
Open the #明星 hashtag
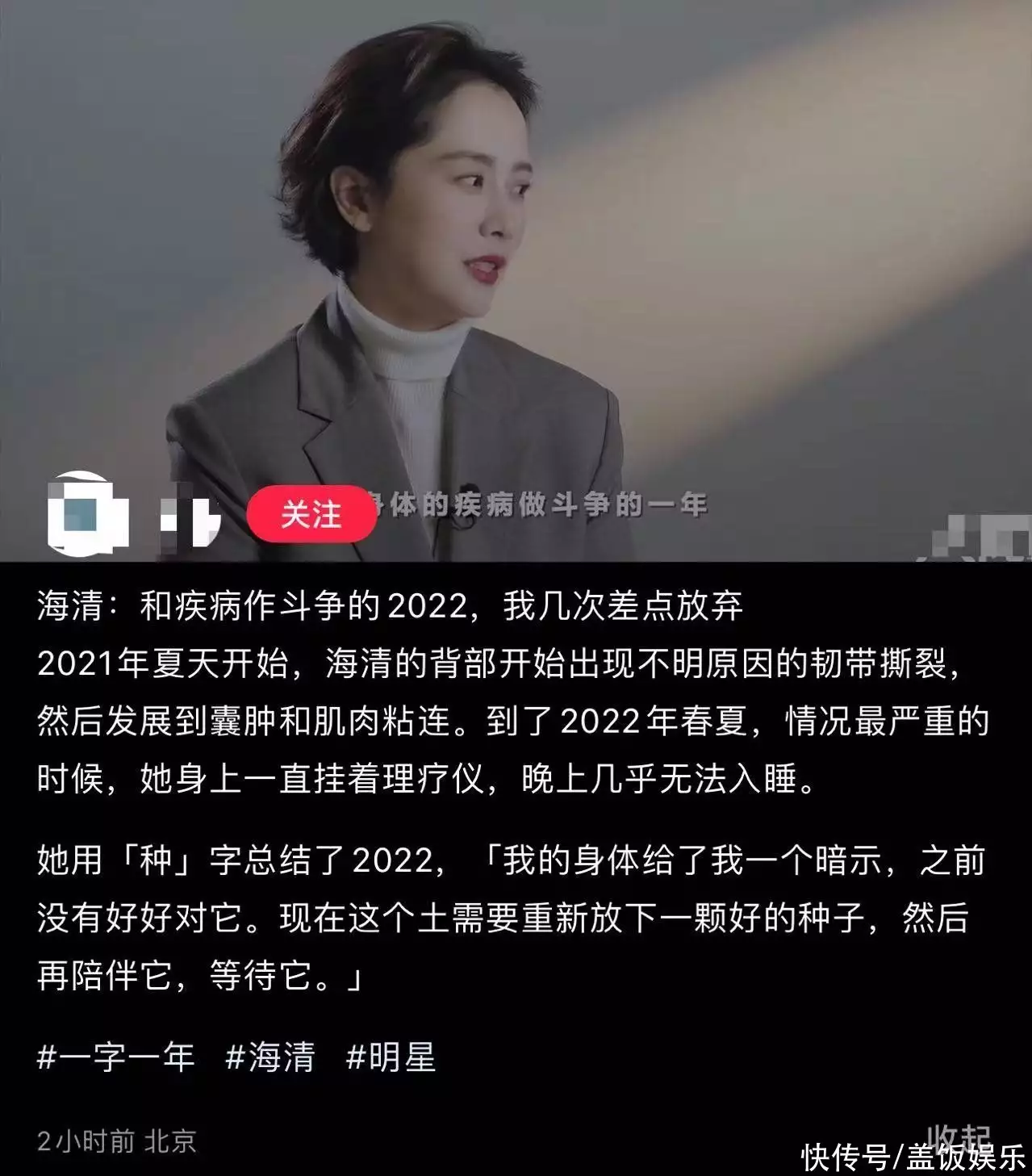(391, 1057)
